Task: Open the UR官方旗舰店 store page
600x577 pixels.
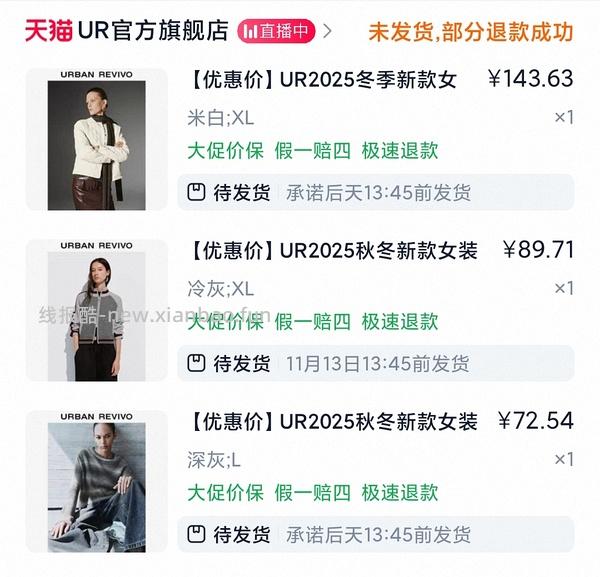Action: click(156, 31)
